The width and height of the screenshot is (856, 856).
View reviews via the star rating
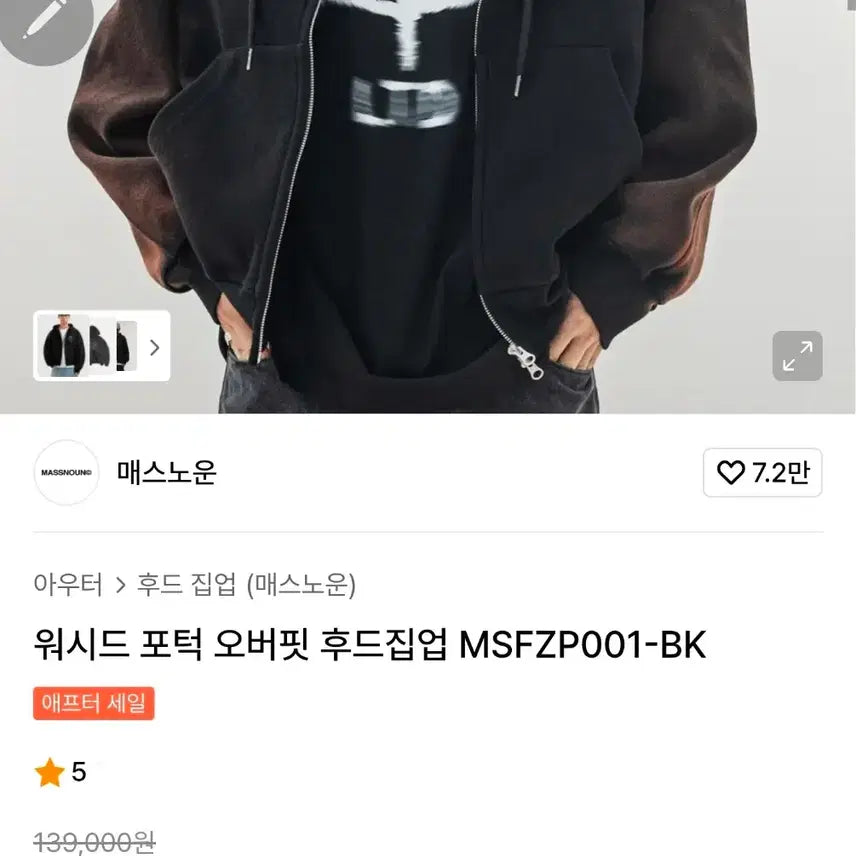pos(61,772)
